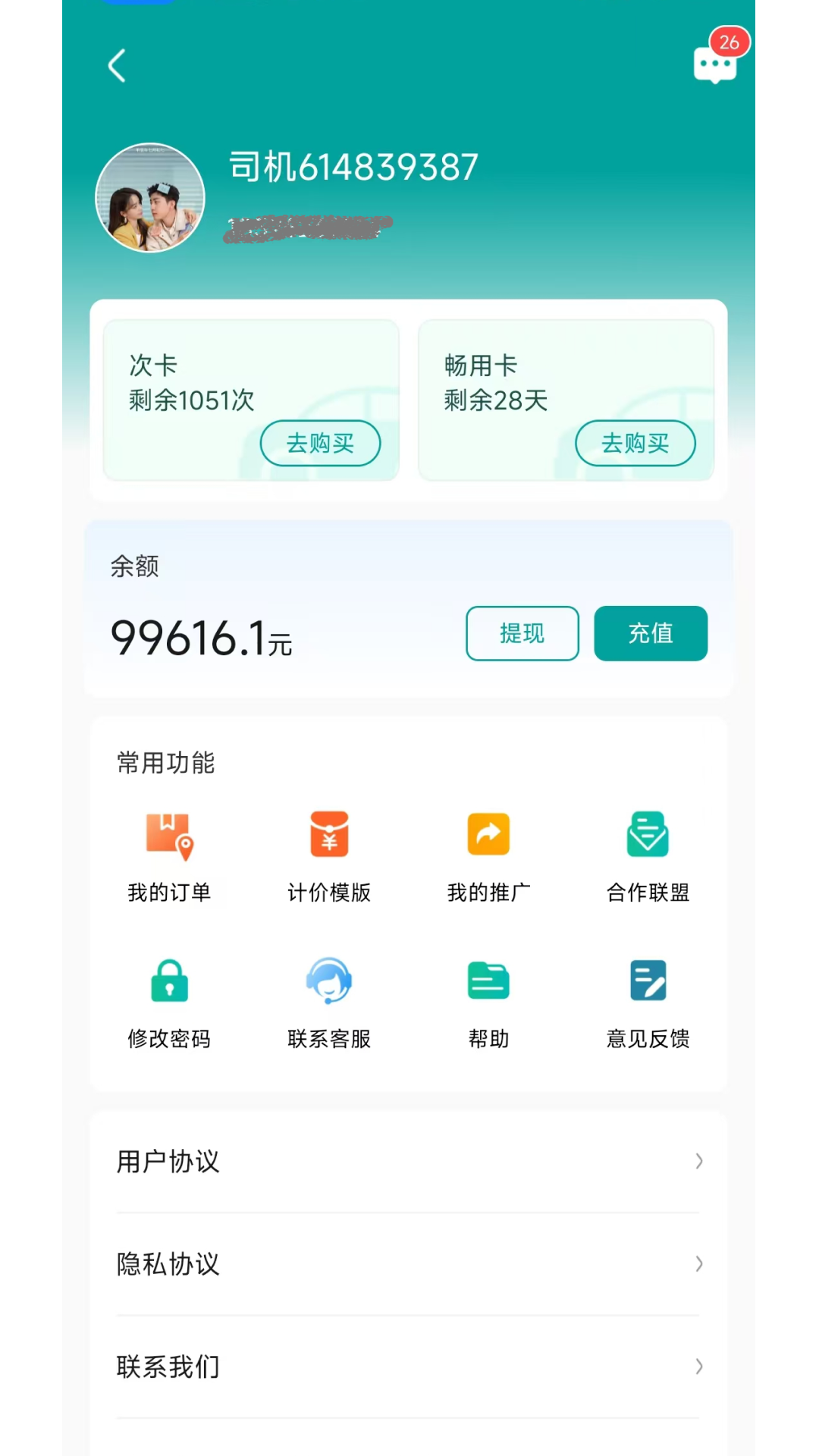Purchase 畅用卡 card with 去购买 button
The height and width of the screenshot is (1456, 819).
[x=635, y=443]
